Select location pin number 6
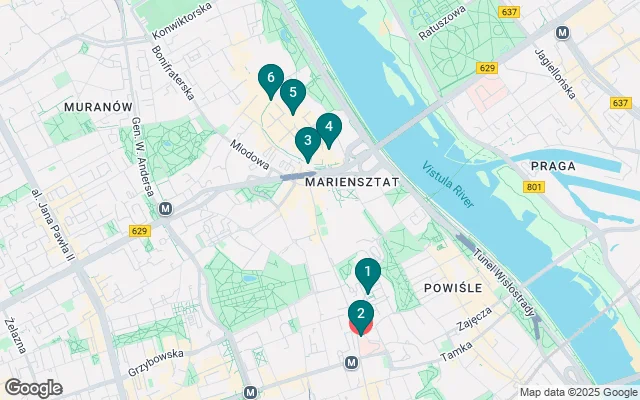This screenshot has width=640, height=400. (x=269, y=79)
